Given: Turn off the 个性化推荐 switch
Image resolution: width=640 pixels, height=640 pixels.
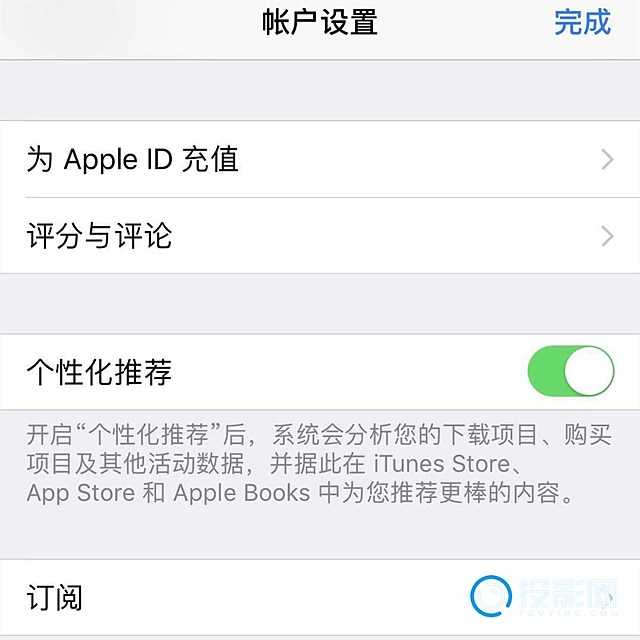Looking at the screenshot, I should click(x=570, y=372).
